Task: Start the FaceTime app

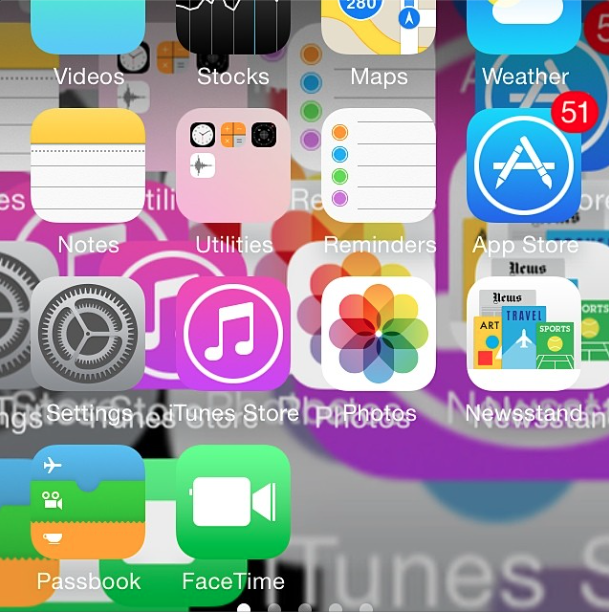Action: (x=233, y=502)
